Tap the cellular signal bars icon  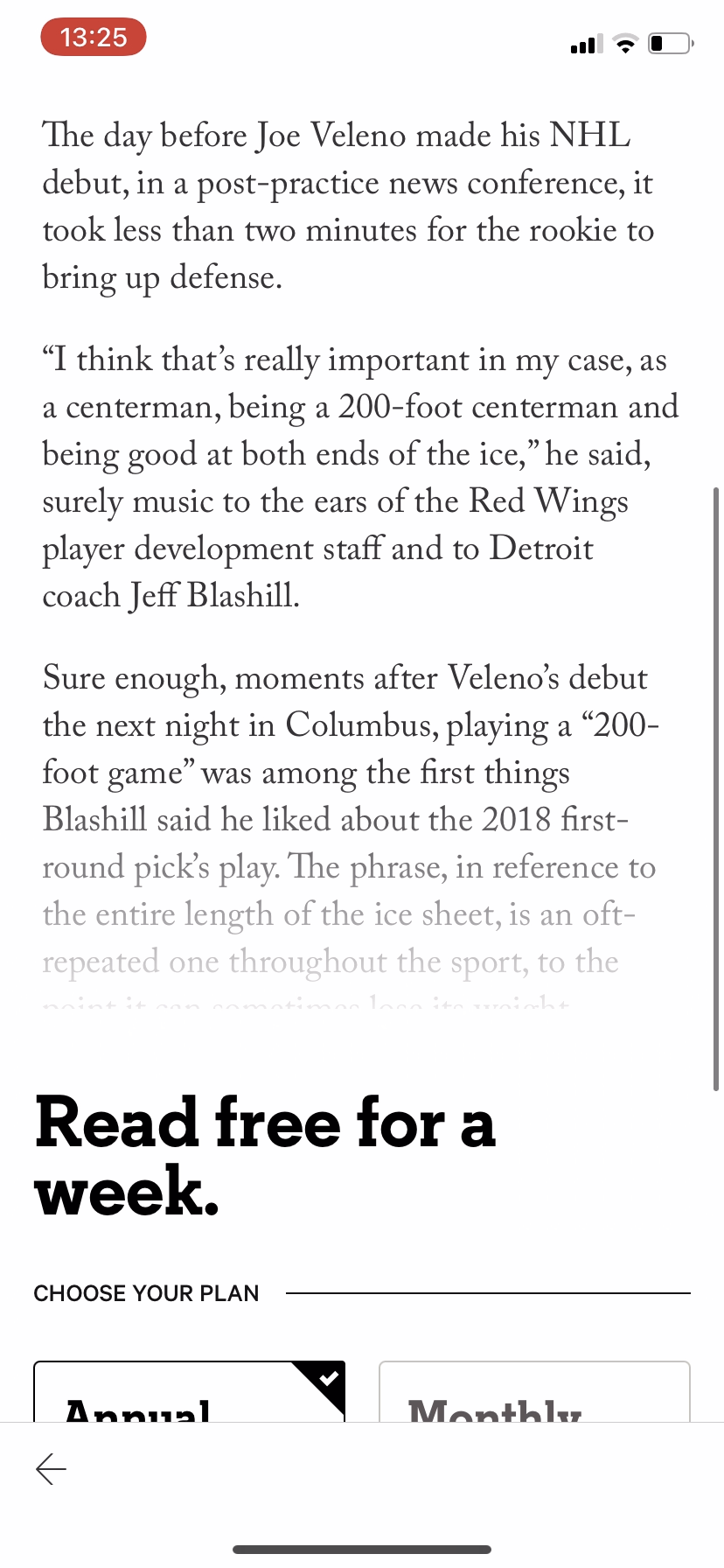(585, 44)
